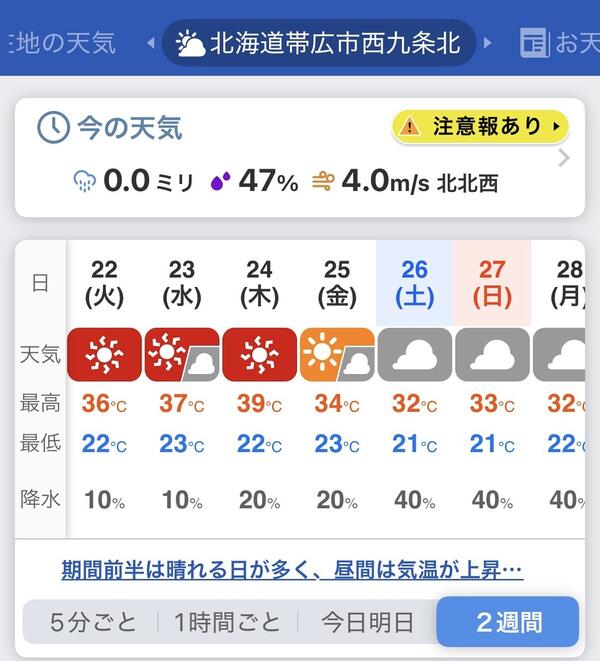Open the news tab with newspaper icon

point(560,44)
